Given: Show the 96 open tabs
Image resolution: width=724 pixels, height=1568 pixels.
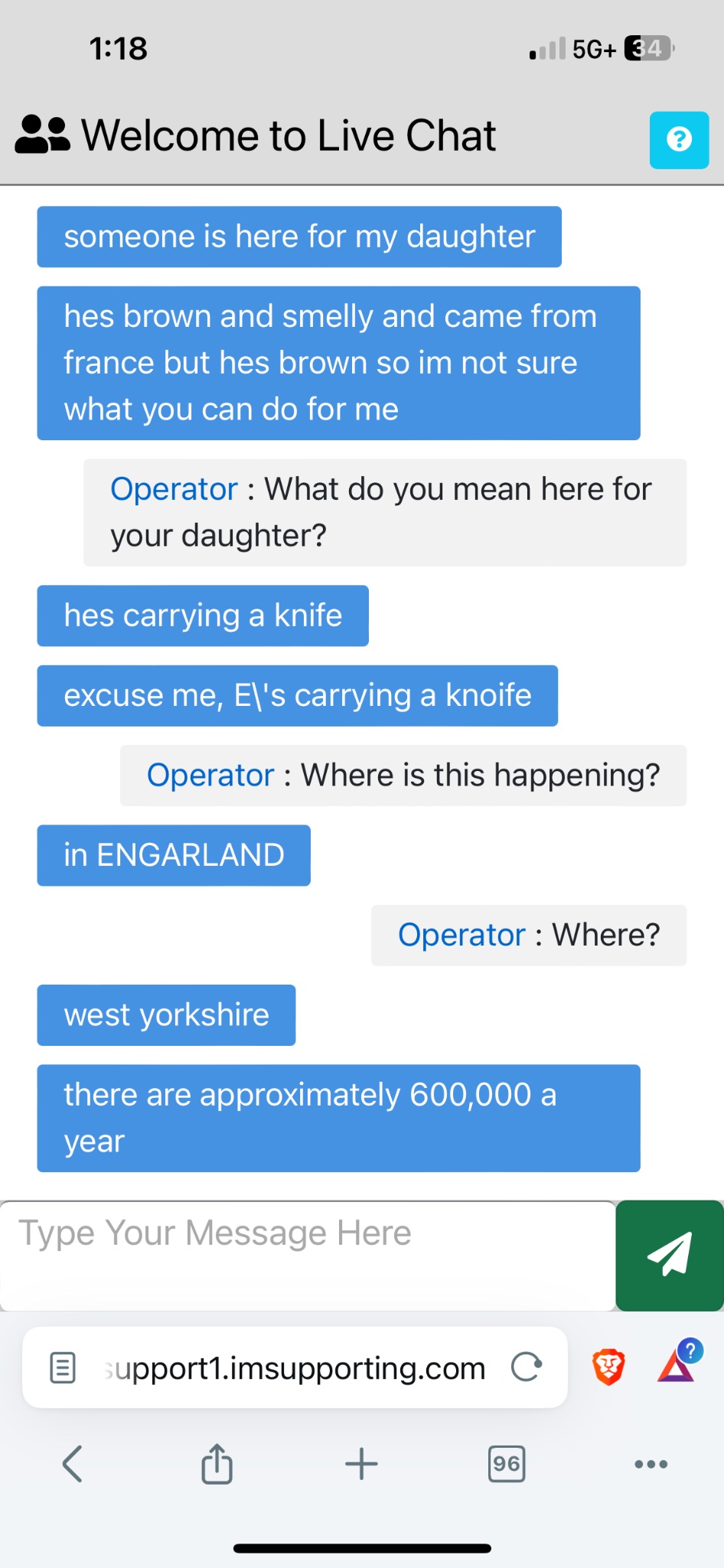Looking at the screenshot, I should (x=507, y=1464).
